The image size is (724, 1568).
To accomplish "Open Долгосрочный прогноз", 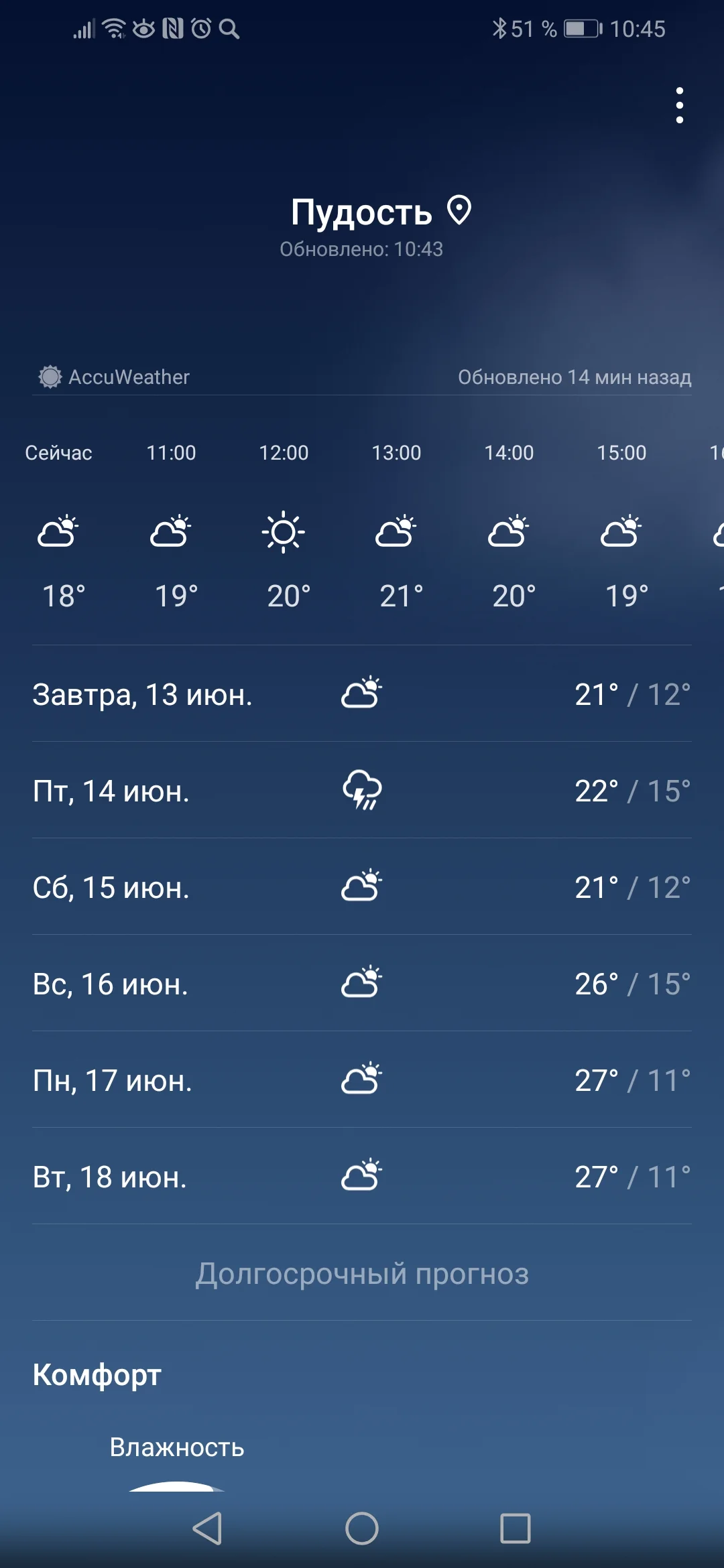I will pos(361,1274).
